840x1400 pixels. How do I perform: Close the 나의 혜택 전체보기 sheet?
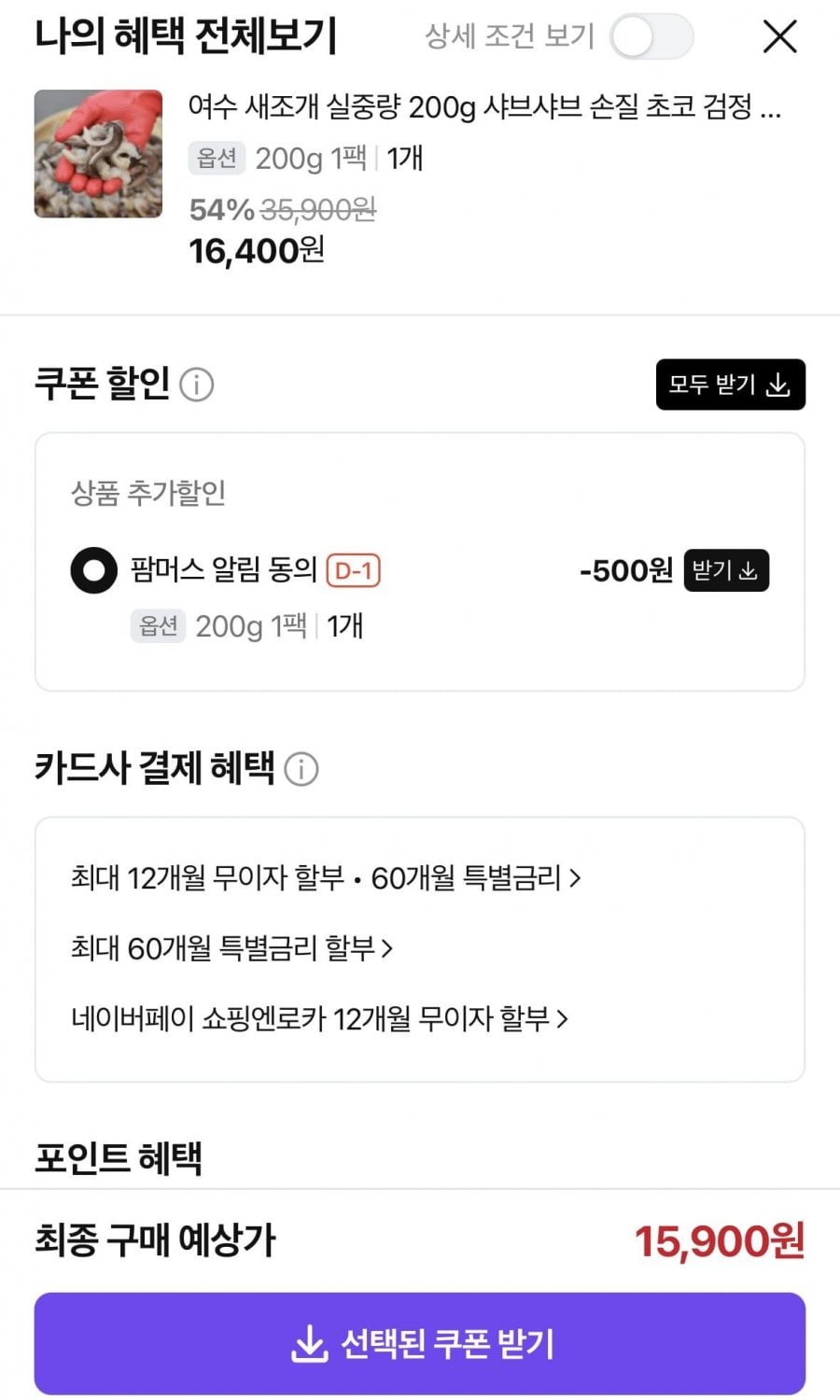(779, 37)
